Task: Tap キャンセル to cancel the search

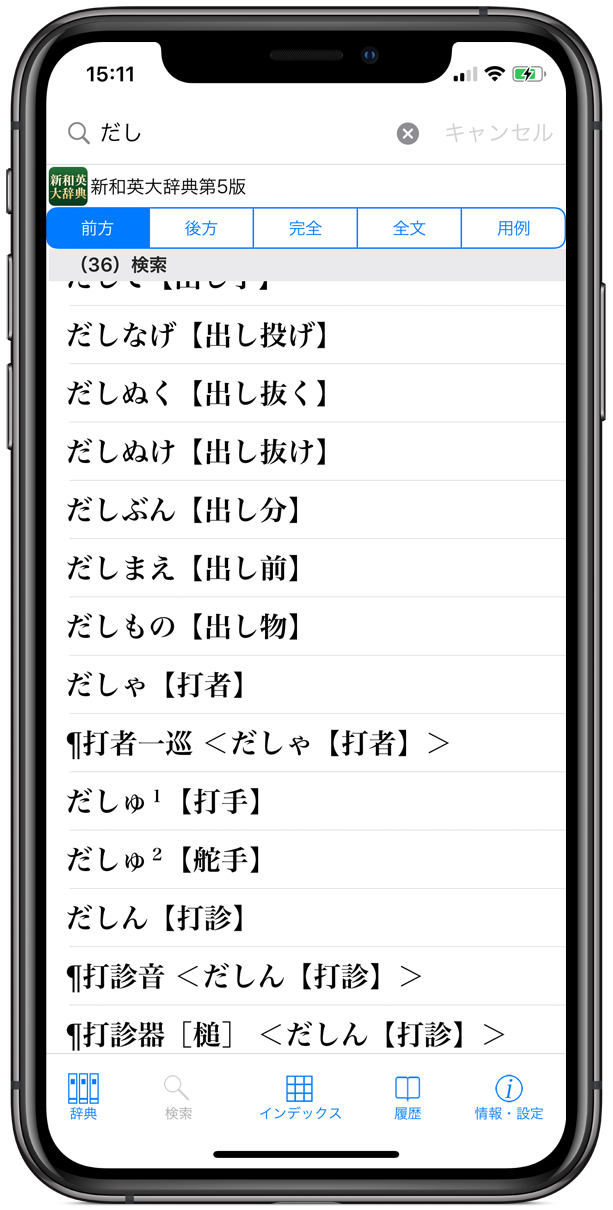Action: (498, 133)
